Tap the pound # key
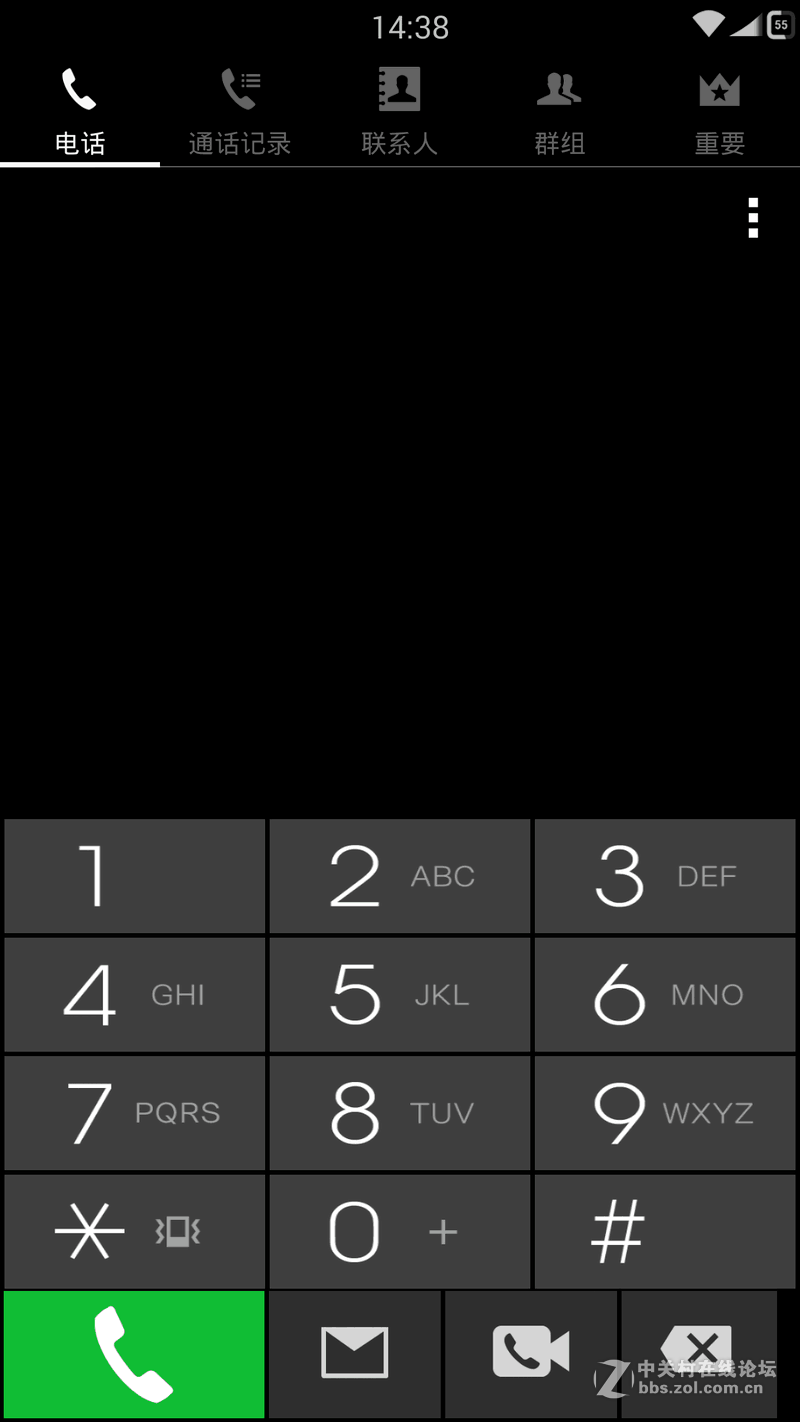Image resolution: width=800 pixels, height=1422 pixels. tap(665, 1231)
